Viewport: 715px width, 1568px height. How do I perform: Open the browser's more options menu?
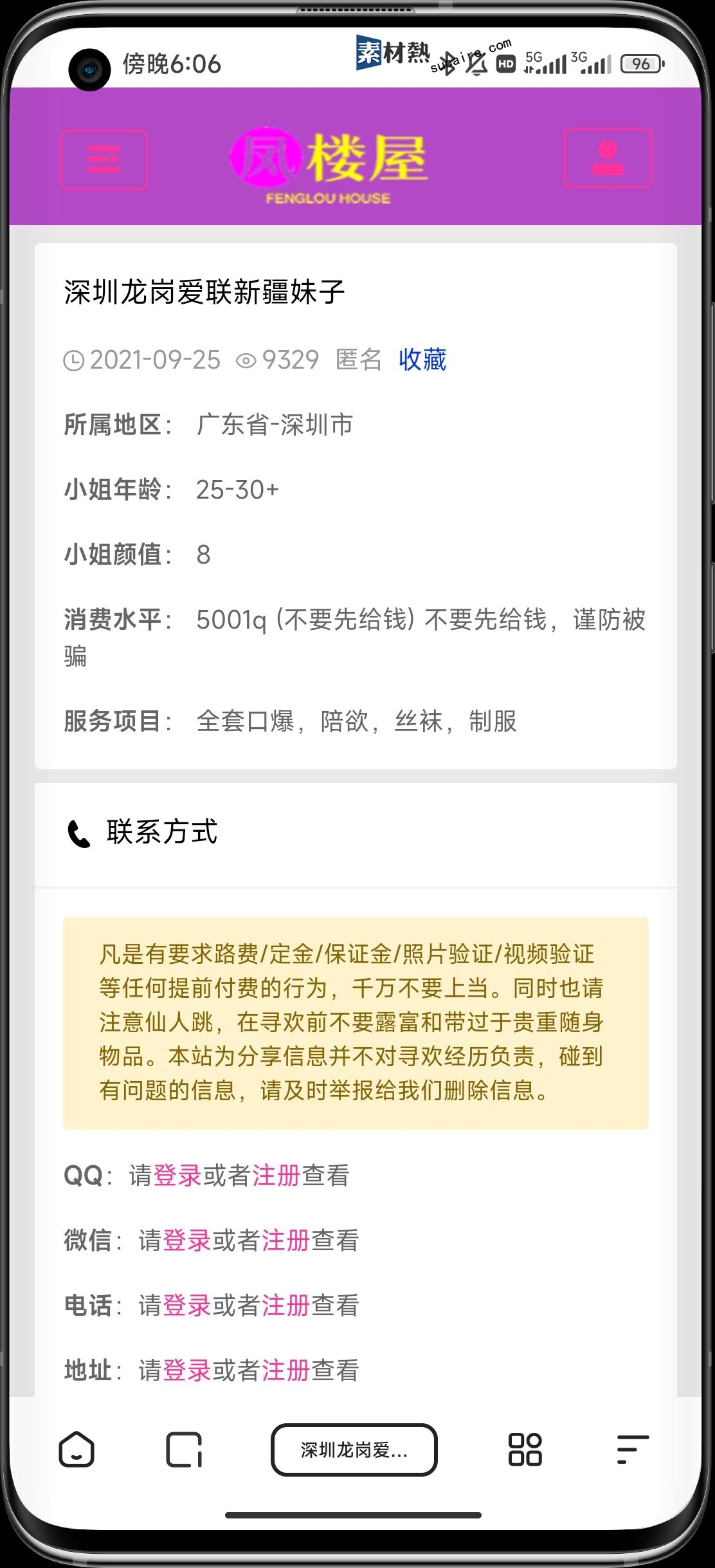pyautogui.click(x=632, y=1450)
